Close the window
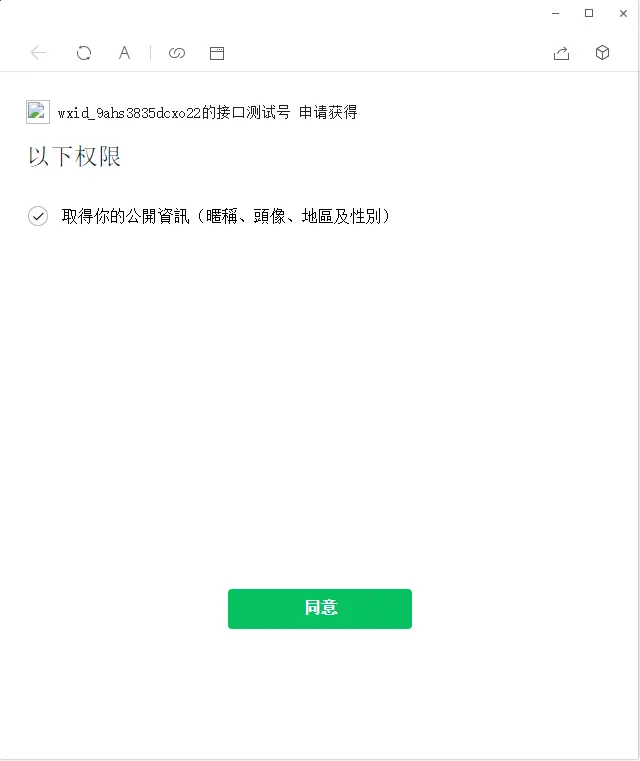This screenshot has width=640, height=761. [x=622, y=13]
